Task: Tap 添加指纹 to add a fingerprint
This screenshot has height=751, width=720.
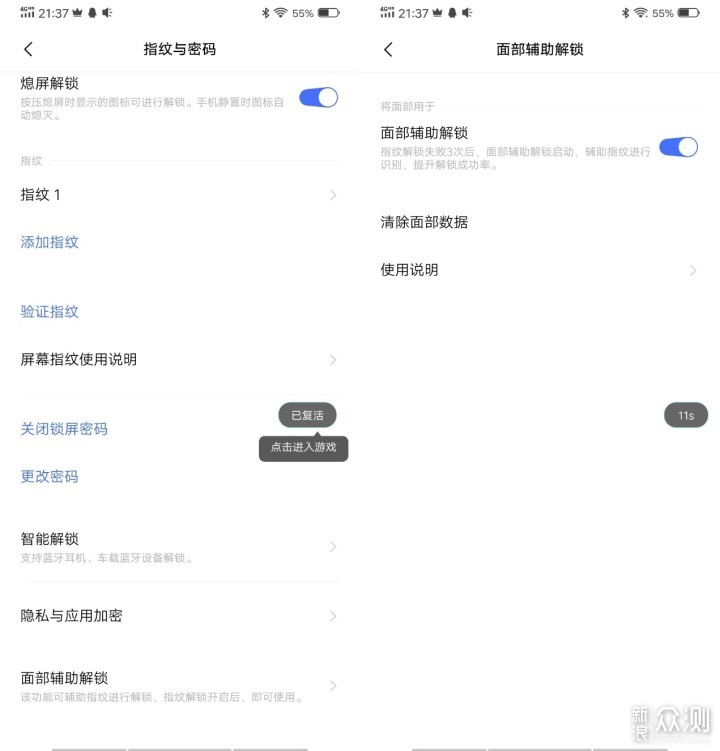Action: coord(50,242)
